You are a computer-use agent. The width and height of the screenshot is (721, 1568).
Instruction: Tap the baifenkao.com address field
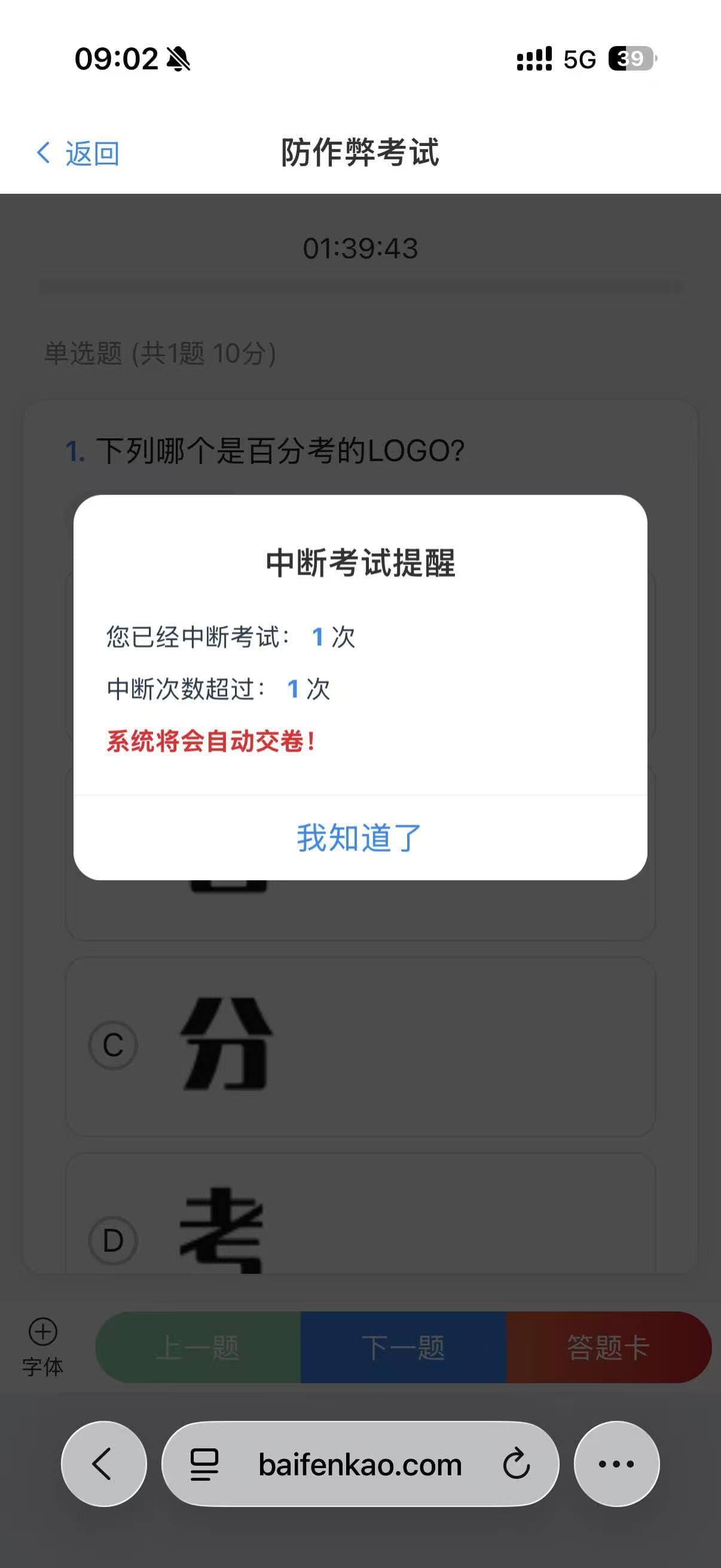tap(359, 1465)
